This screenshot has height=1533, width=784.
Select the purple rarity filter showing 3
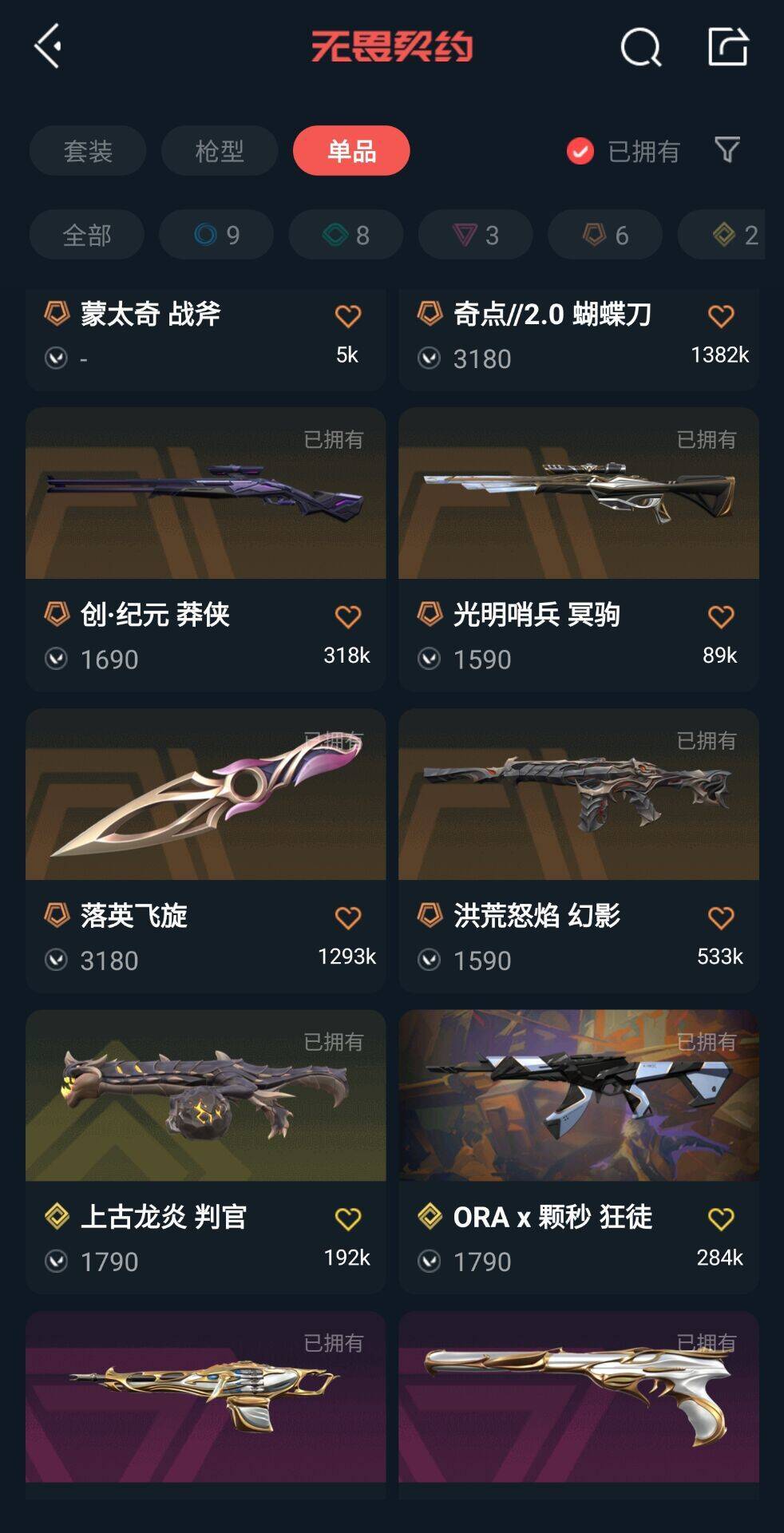click(x=474, y=234)
